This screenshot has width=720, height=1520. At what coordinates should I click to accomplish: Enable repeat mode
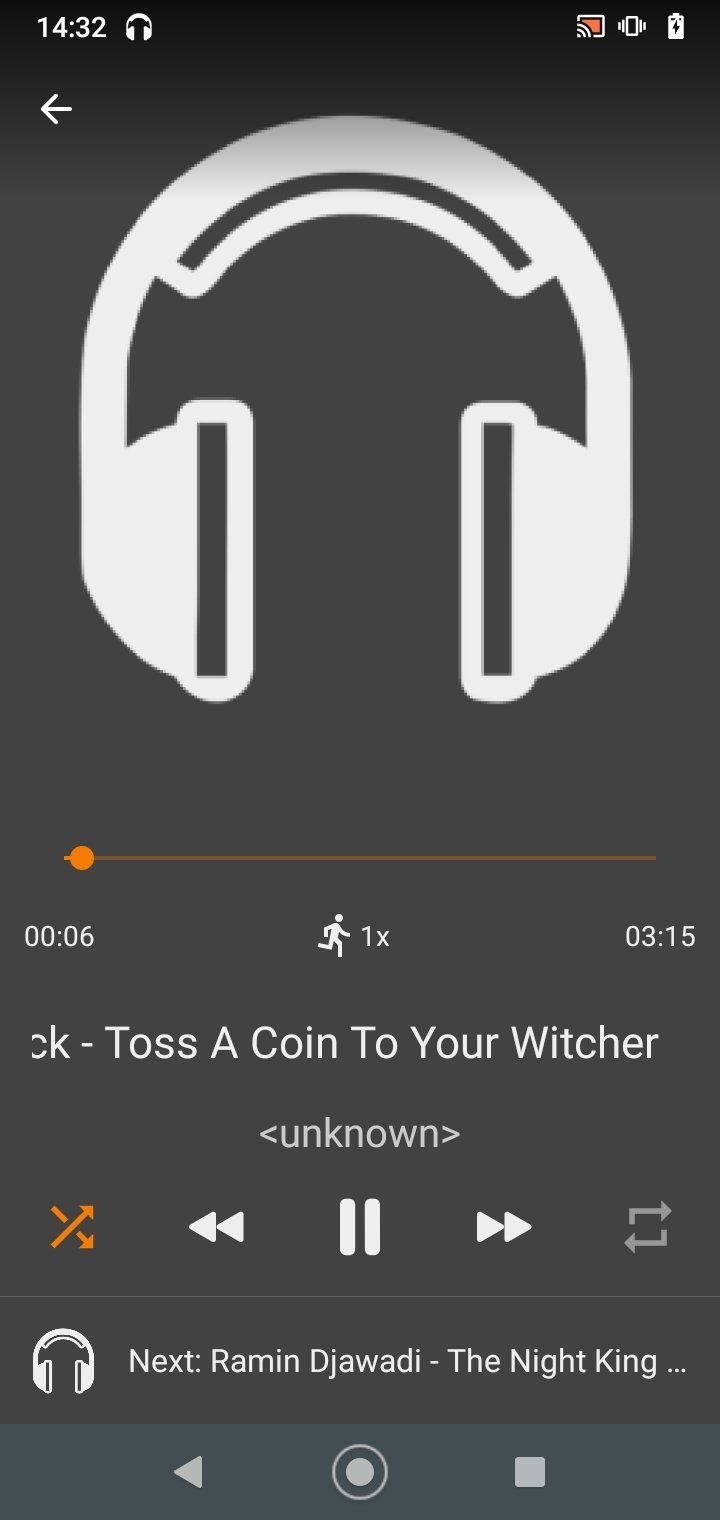648,1227
